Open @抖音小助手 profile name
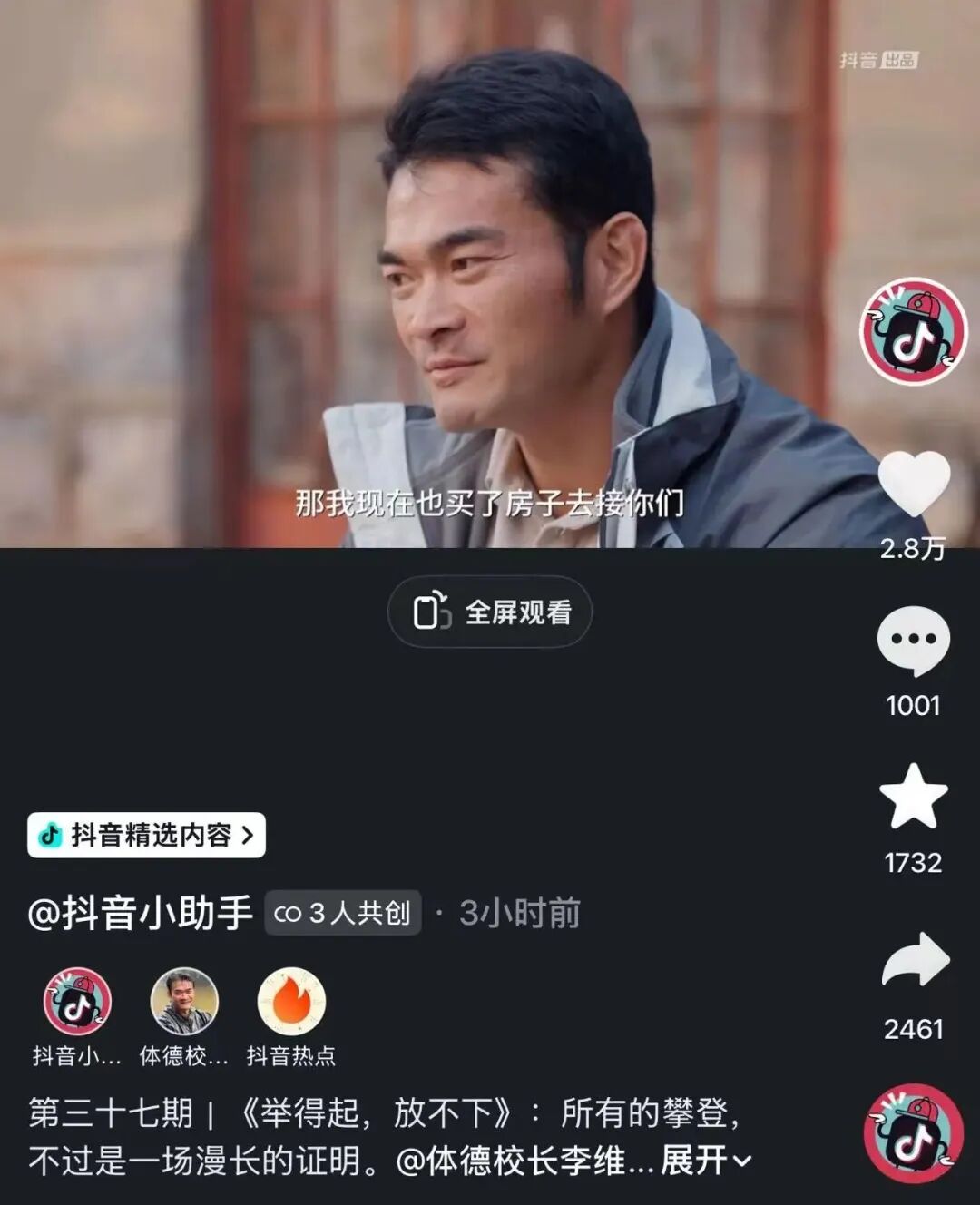 [x=140, y=913]
